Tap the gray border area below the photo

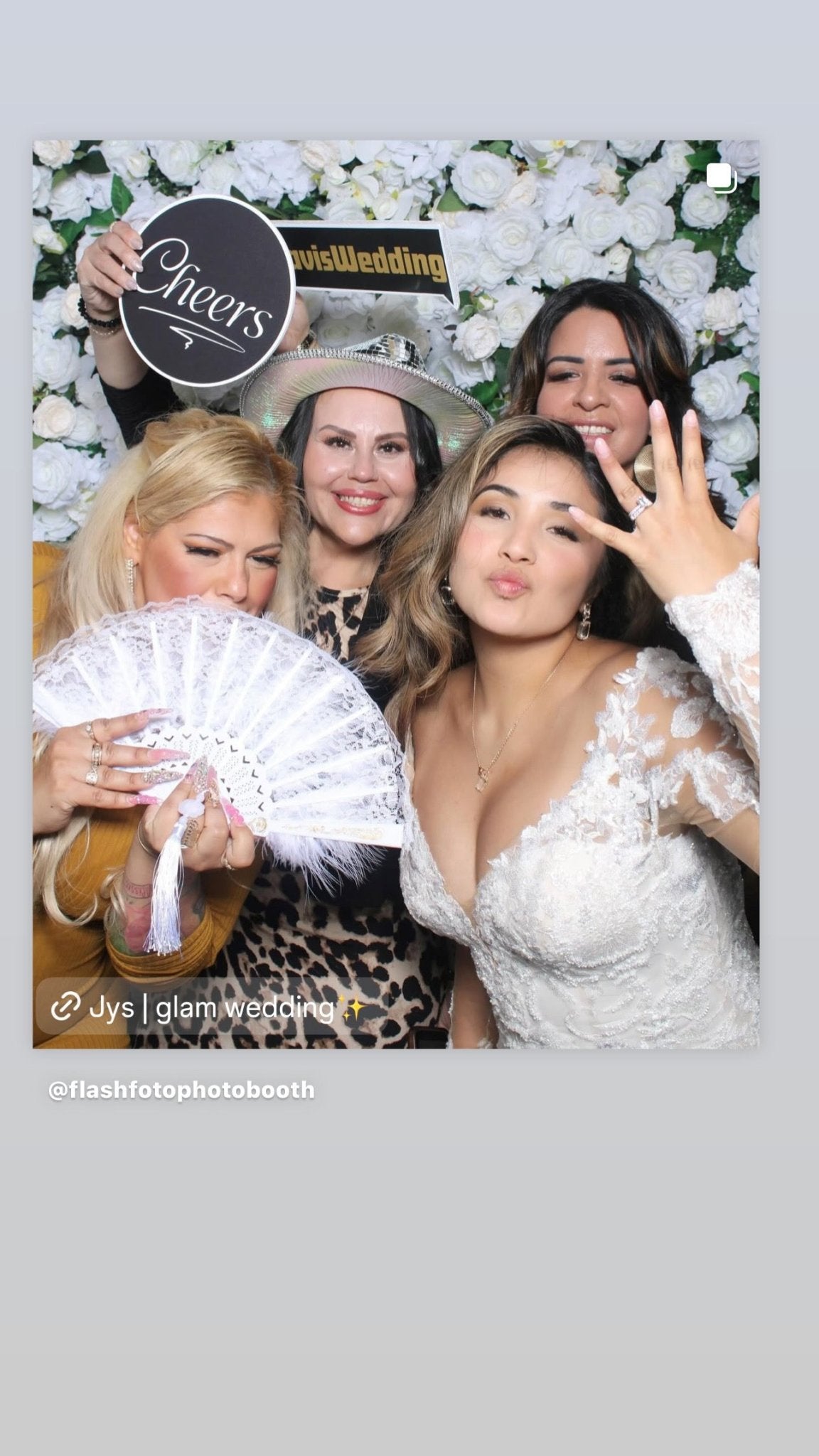click(409, 1244)
